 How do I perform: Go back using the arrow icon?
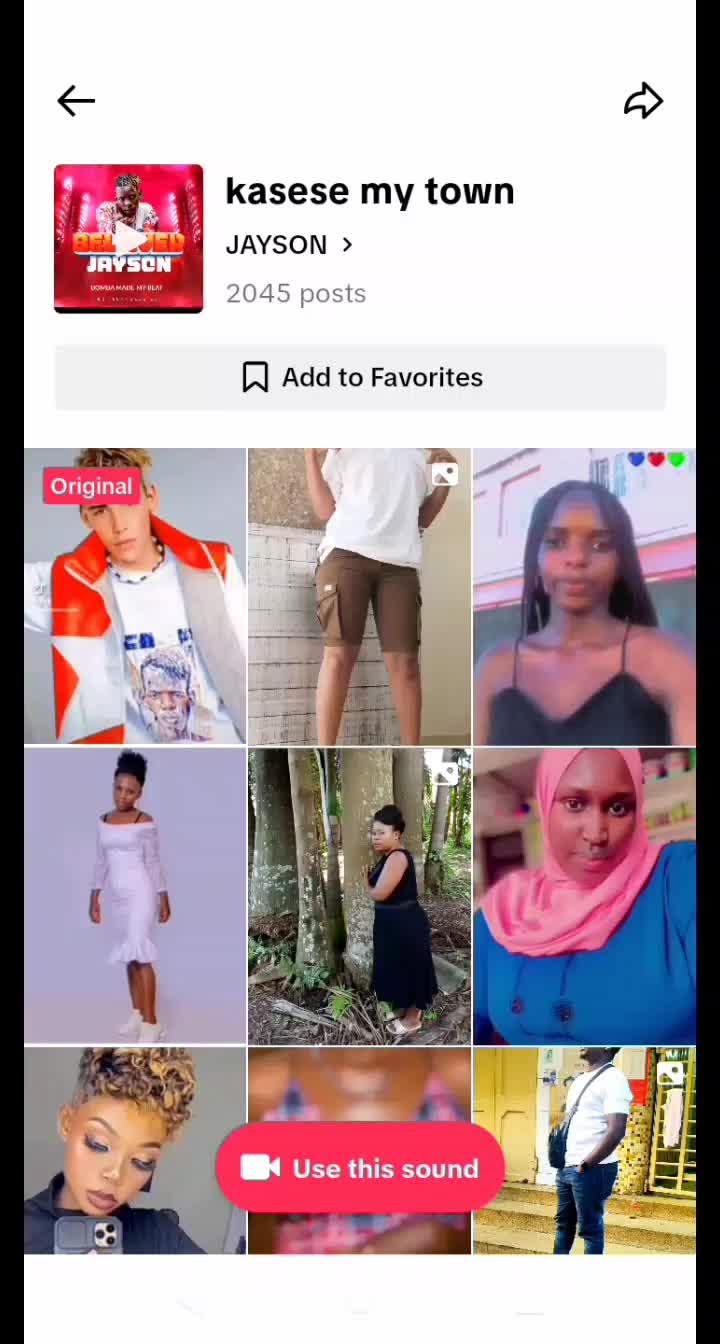pyautogui.click(x=76, y=101)
